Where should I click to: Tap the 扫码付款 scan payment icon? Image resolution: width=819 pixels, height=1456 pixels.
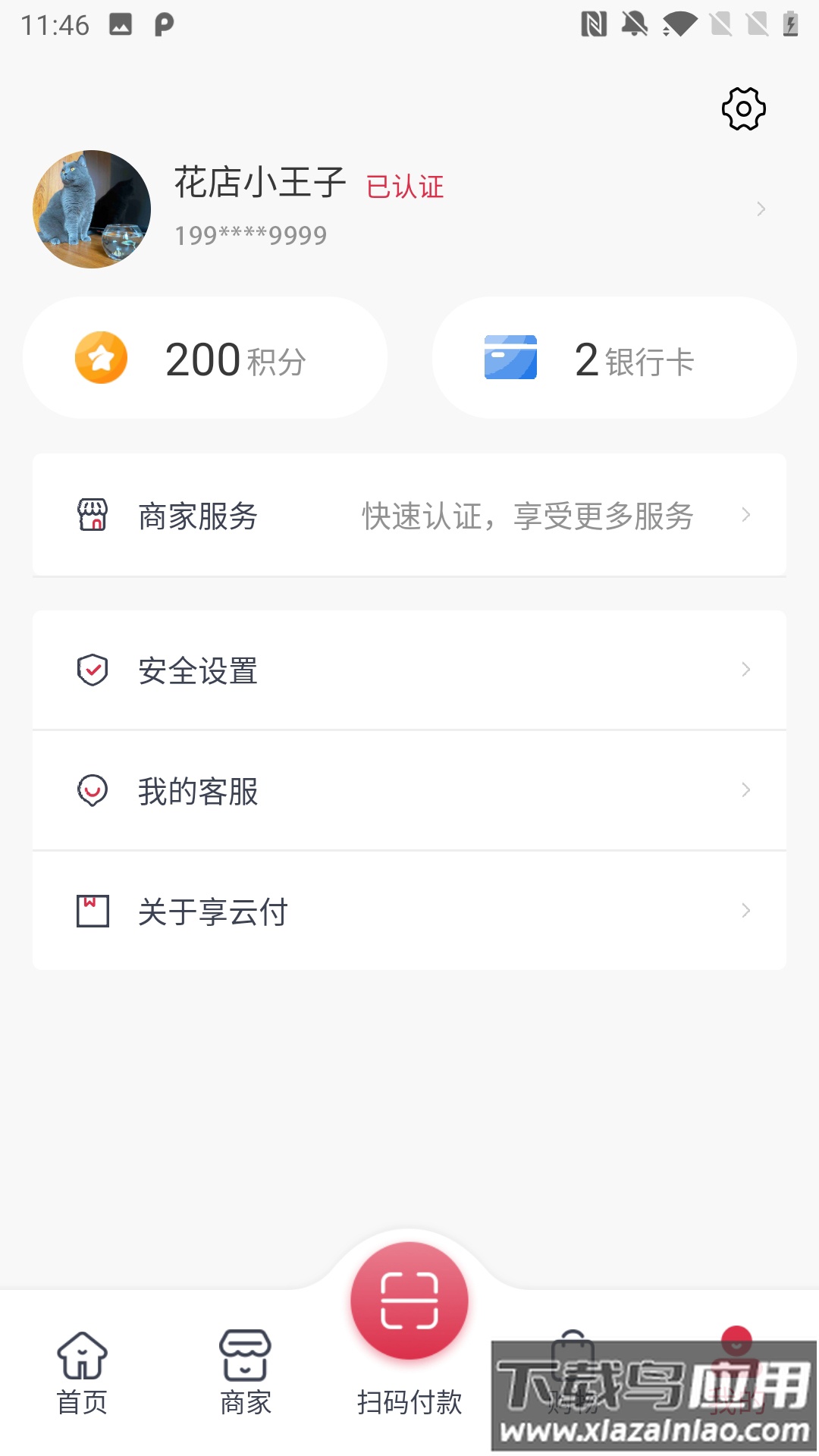(x=409, y=1299)
